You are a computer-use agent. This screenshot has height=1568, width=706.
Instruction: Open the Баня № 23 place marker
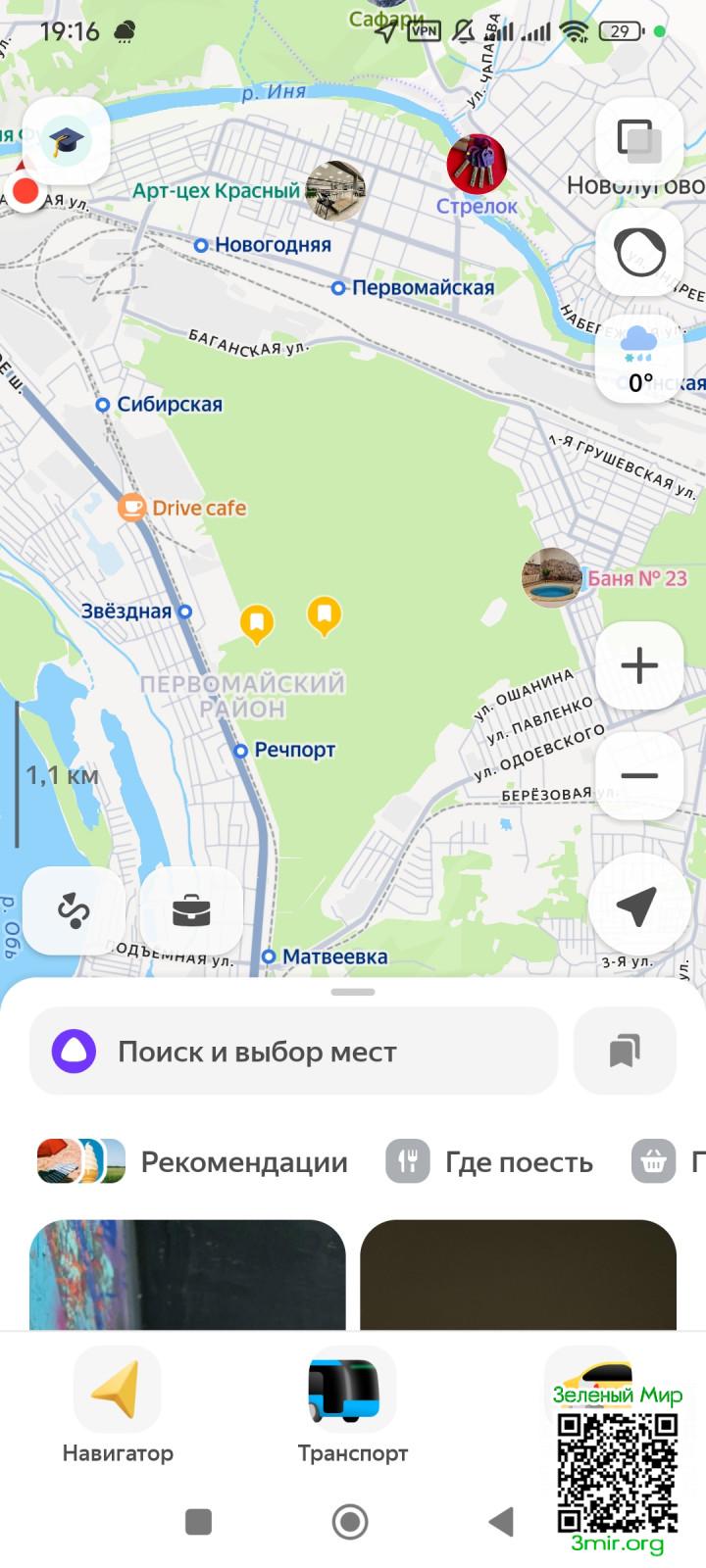552,577
